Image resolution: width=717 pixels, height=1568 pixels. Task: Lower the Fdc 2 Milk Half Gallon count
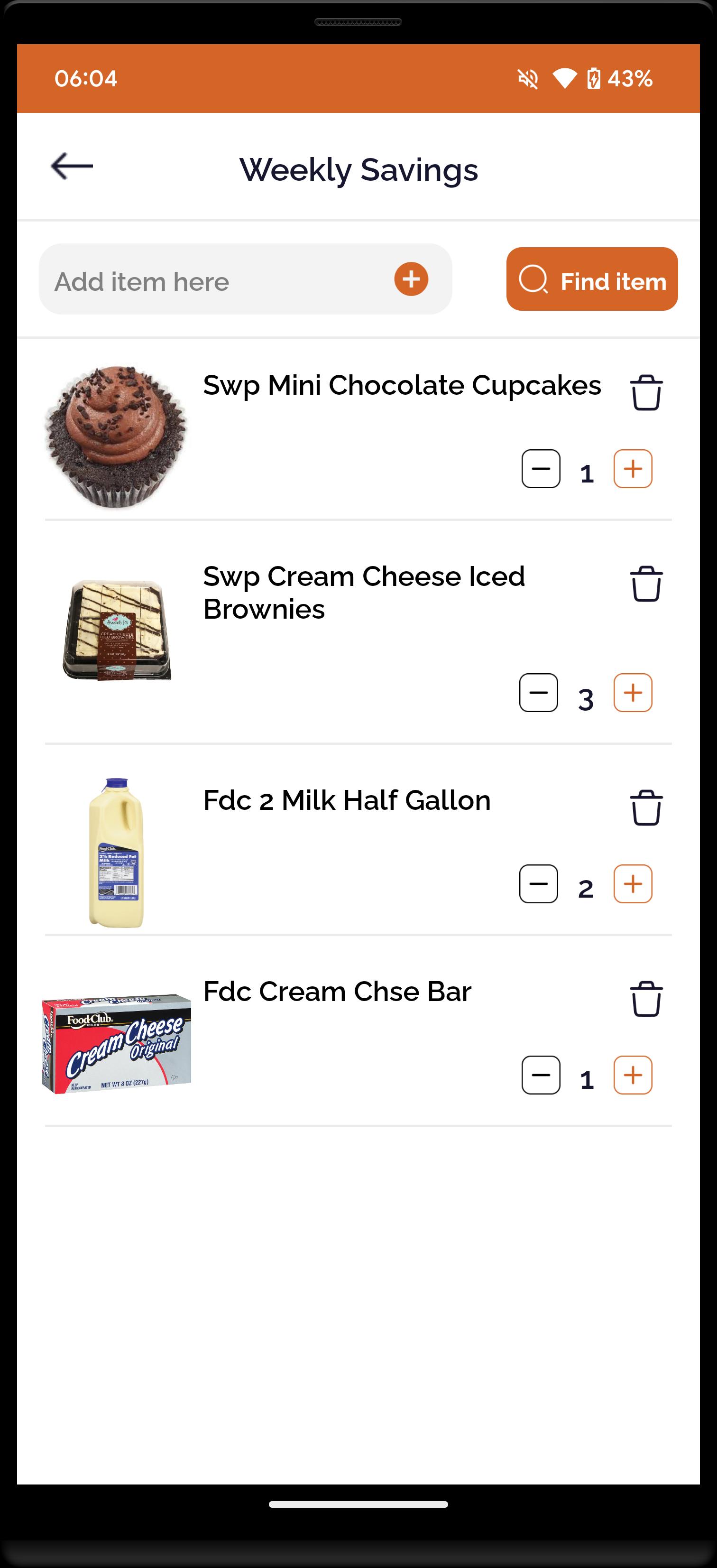tap(538, 884)
